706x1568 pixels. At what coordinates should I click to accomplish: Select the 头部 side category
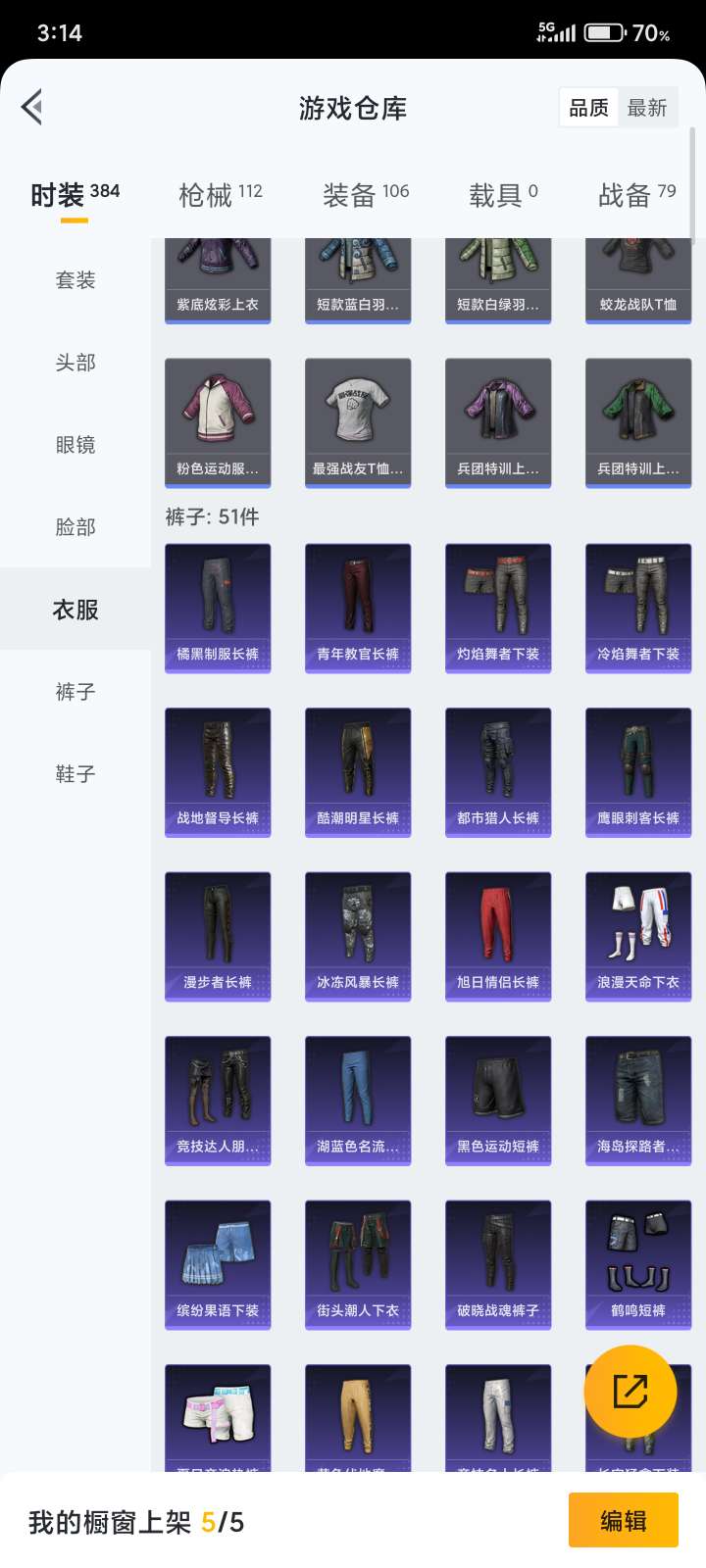pyautogui.click(x=76, y=363)
